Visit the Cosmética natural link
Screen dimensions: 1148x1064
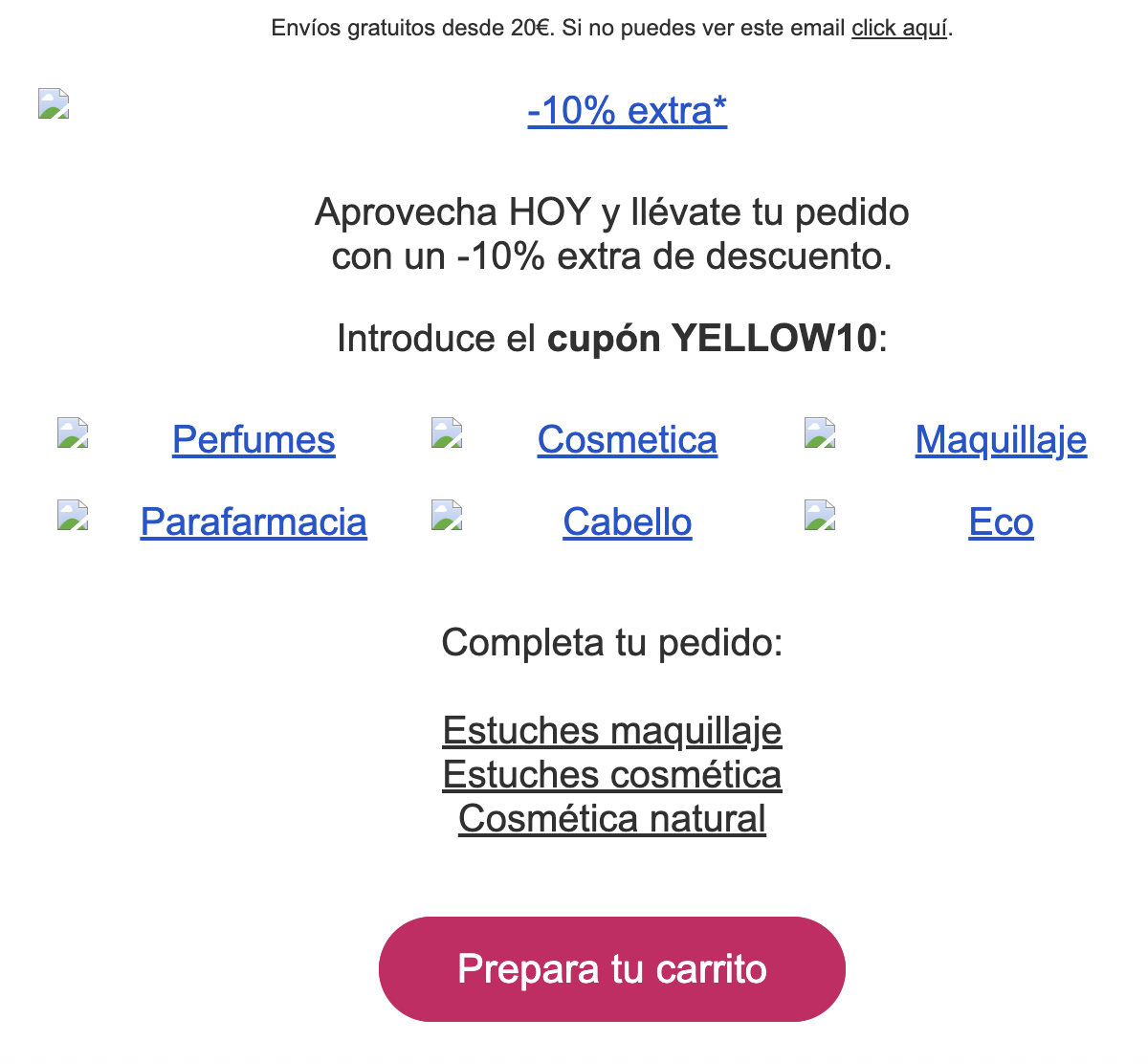pos(611,819)
